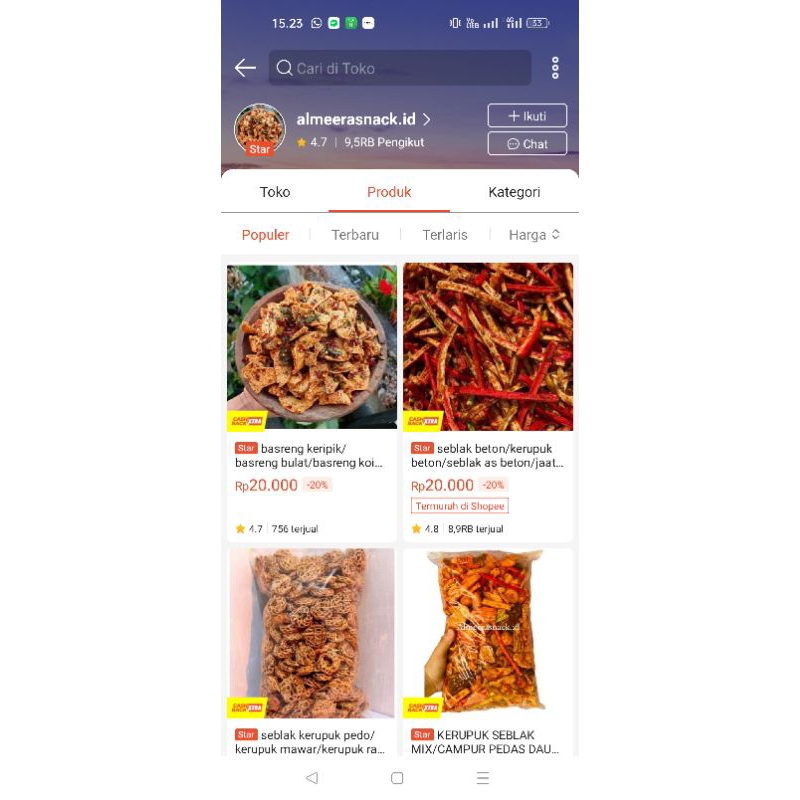Sort products by Terbaru

click(x=355, y=235)
